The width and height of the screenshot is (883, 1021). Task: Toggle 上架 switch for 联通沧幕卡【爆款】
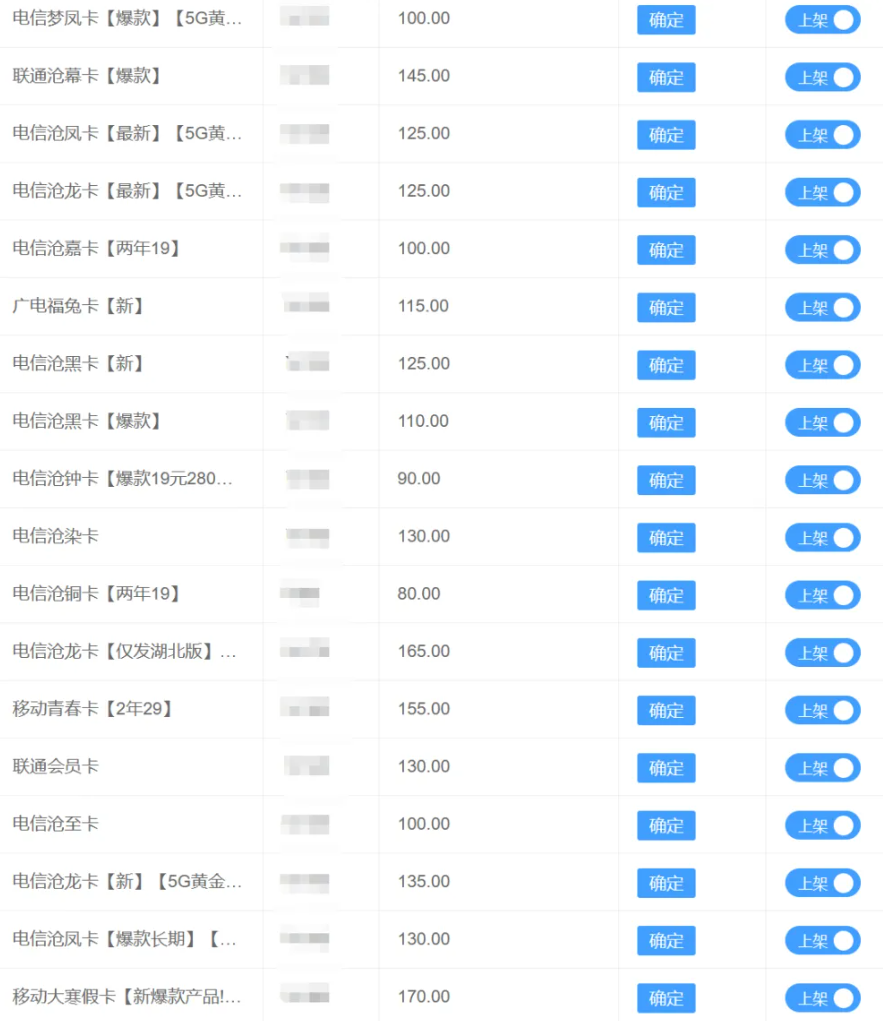coord(822,77)
